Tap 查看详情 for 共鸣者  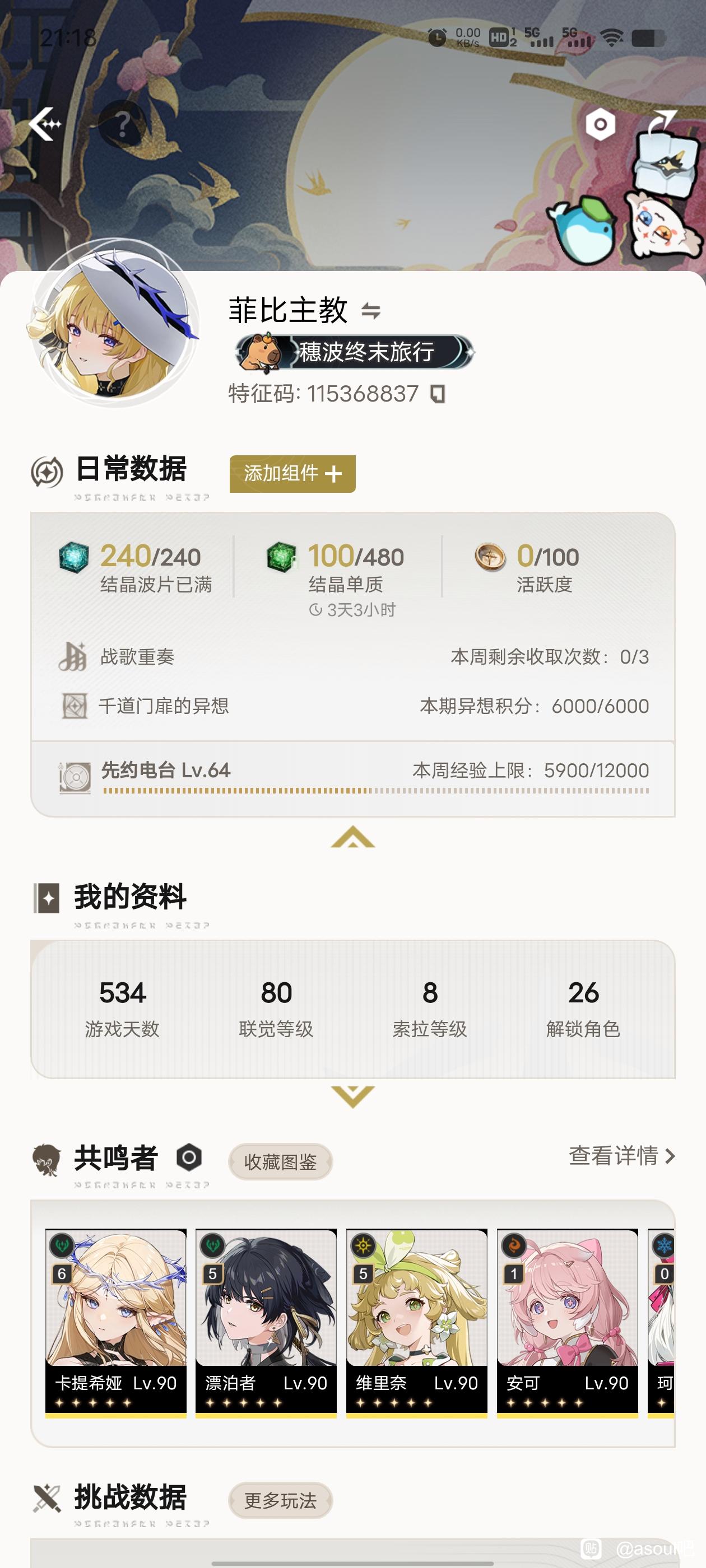click(621, 1155)
